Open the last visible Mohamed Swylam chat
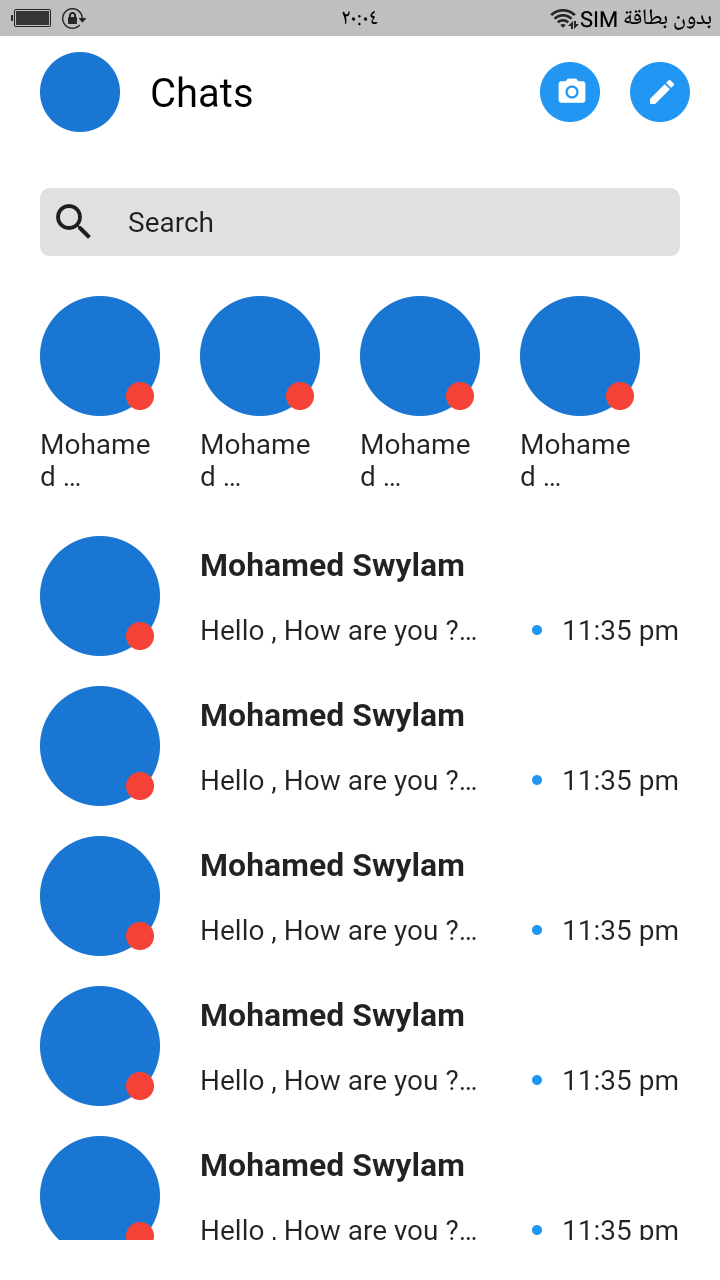 333,1165
